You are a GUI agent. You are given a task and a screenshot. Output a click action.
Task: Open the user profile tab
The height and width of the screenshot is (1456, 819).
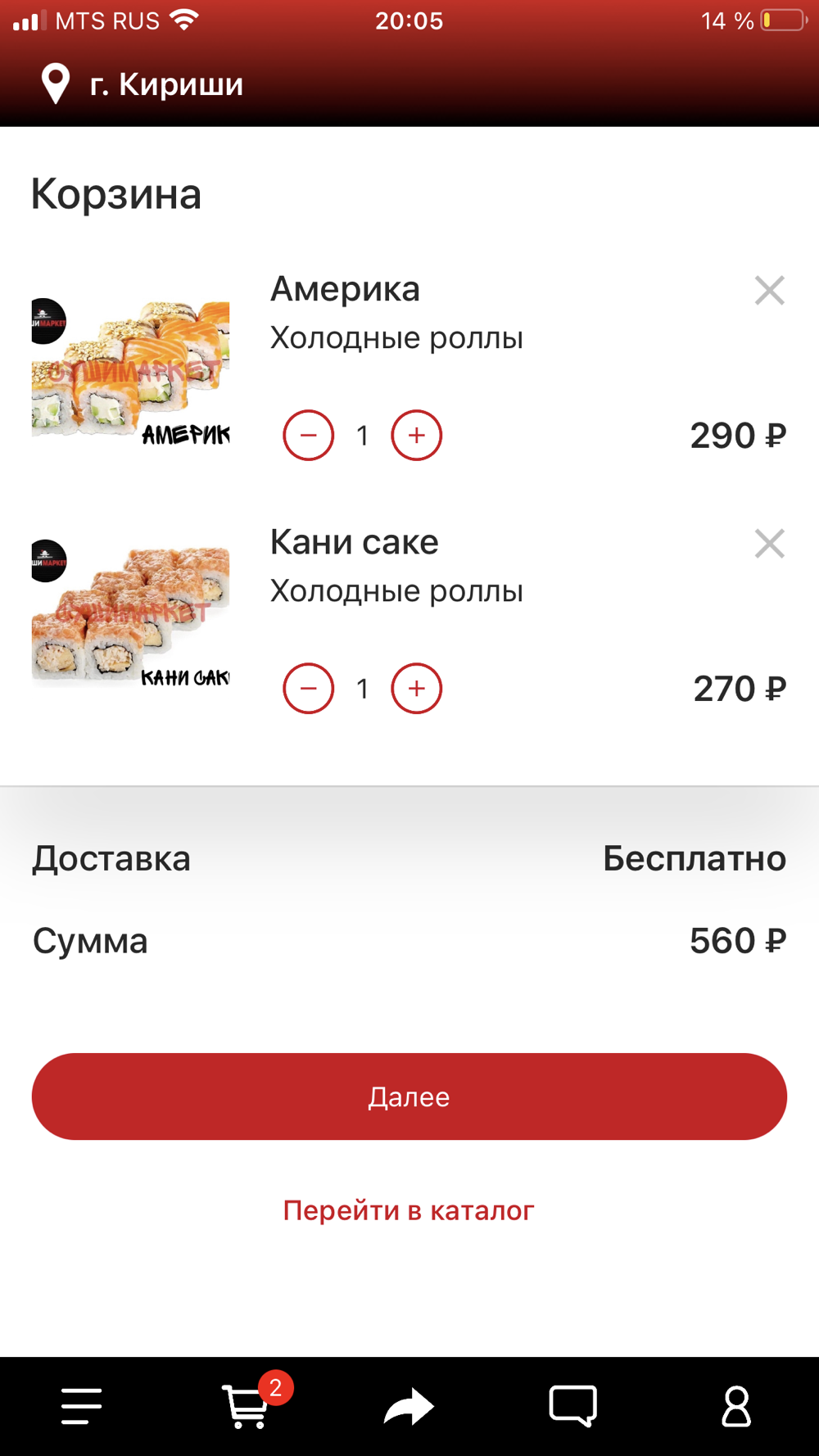point(736,1406)
